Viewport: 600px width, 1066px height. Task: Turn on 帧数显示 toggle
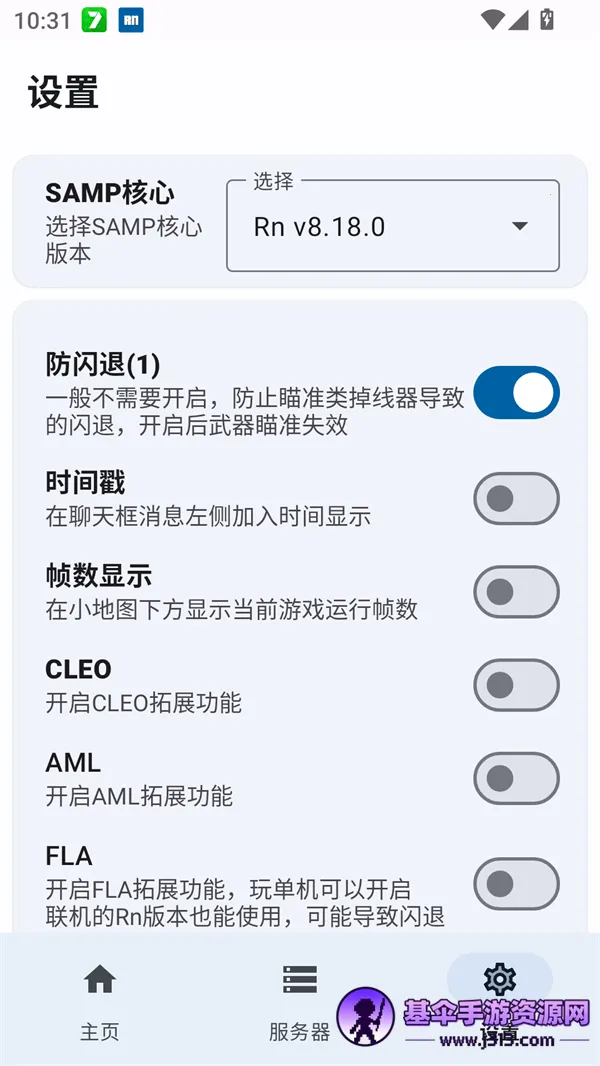[x=516, y=592]
